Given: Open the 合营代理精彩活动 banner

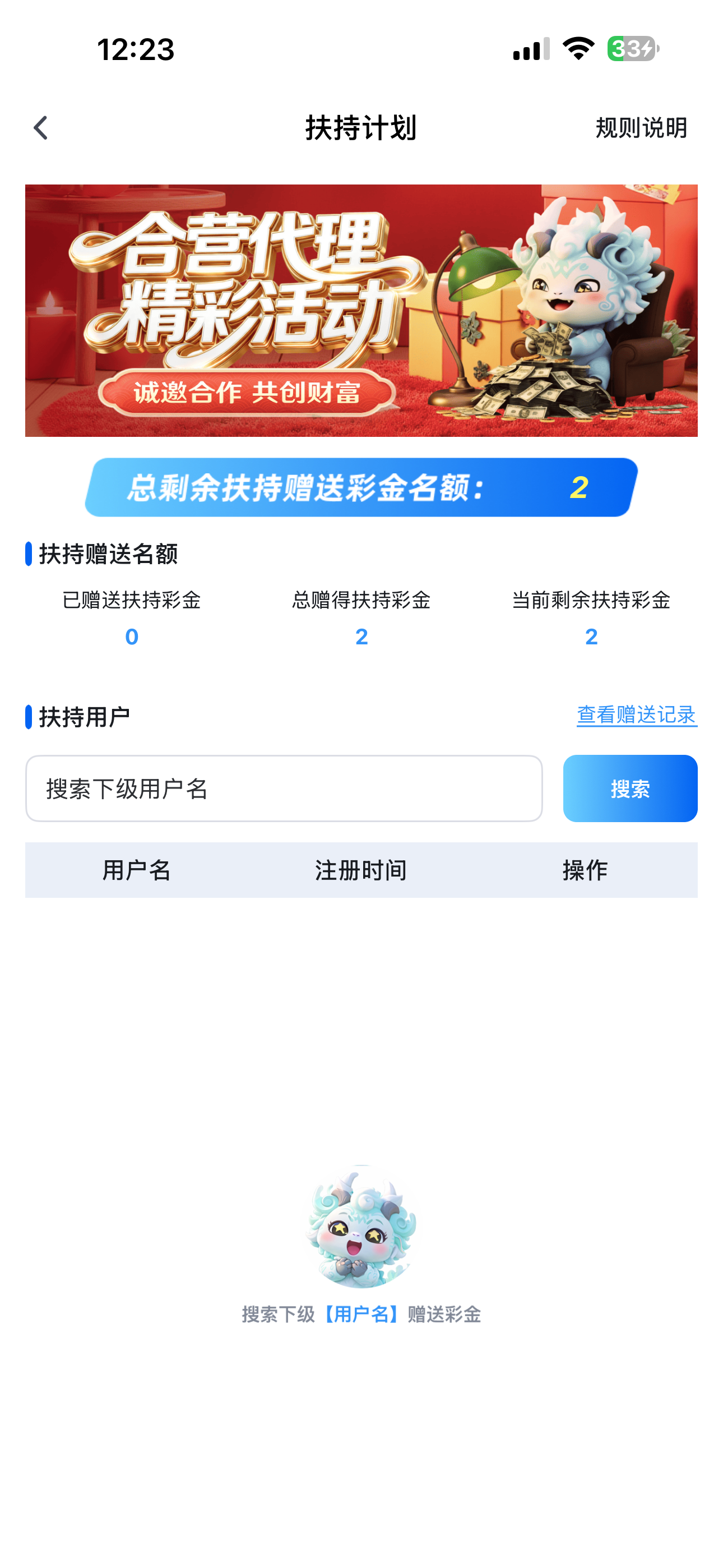Looking at the screenshot, I should pyautogui.click(x=361, y=311).
